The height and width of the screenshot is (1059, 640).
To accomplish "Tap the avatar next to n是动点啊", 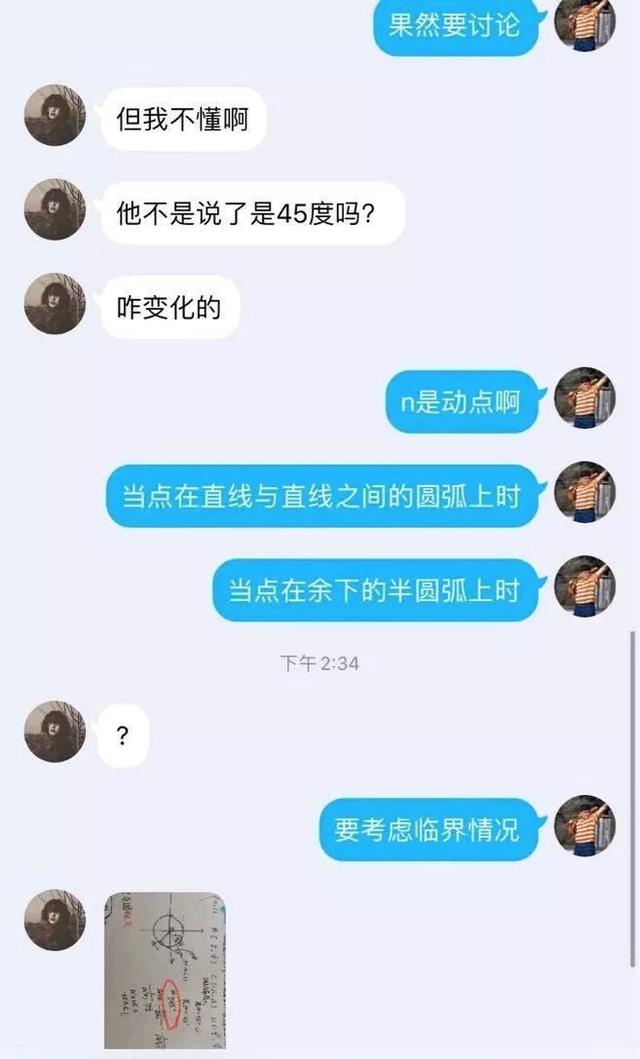I will coord(584,397).
